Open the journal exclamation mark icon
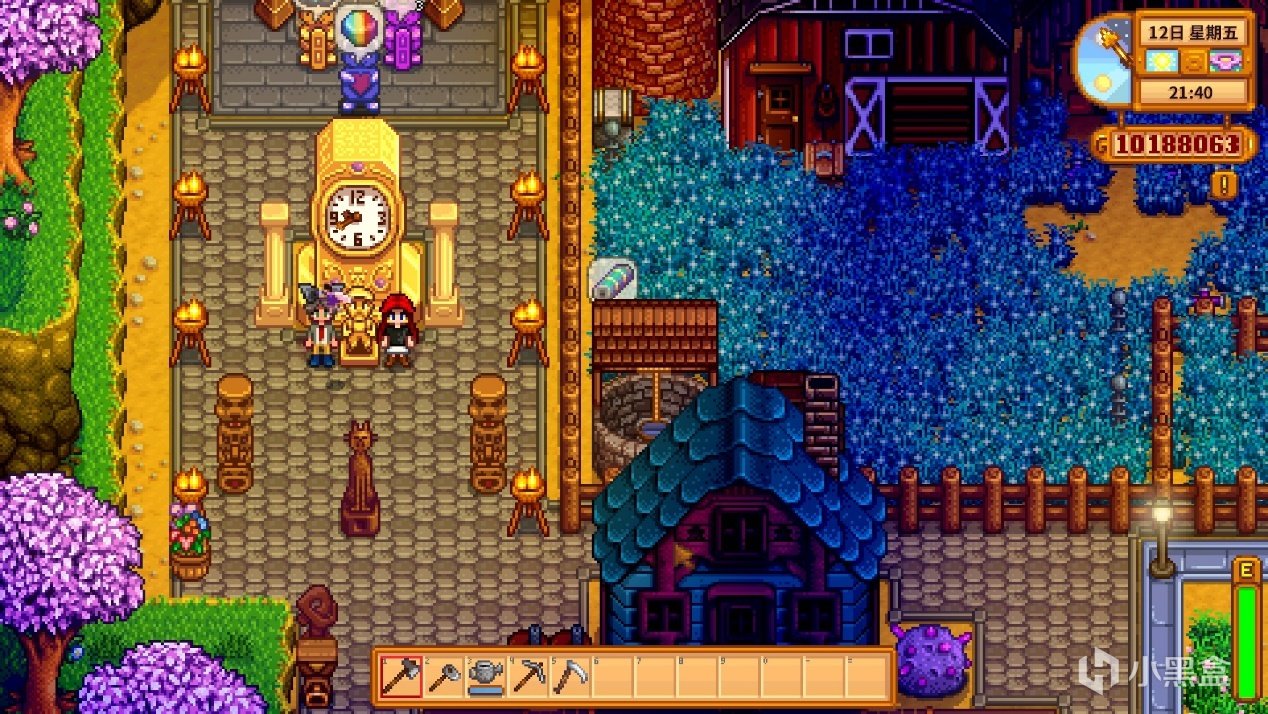 pyautogui.click(x=1222, y=185)
